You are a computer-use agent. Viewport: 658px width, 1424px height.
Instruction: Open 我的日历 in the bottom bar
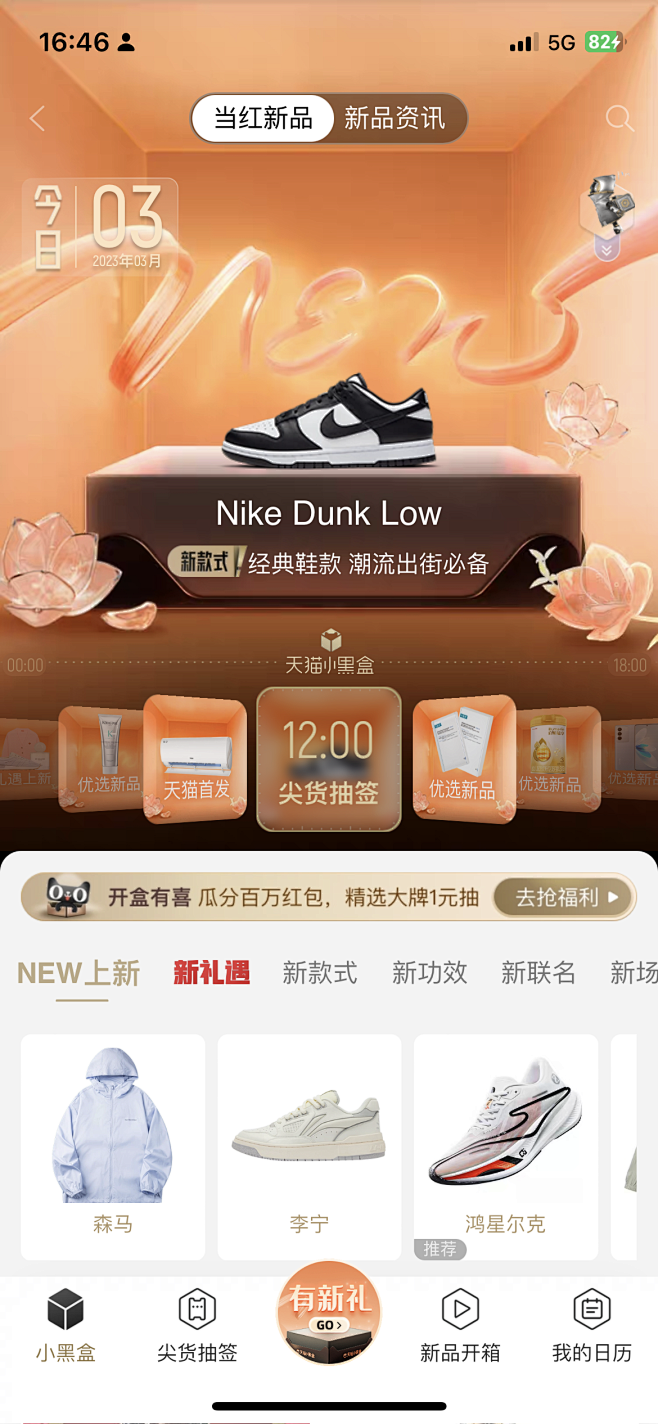click(592, 1326)
